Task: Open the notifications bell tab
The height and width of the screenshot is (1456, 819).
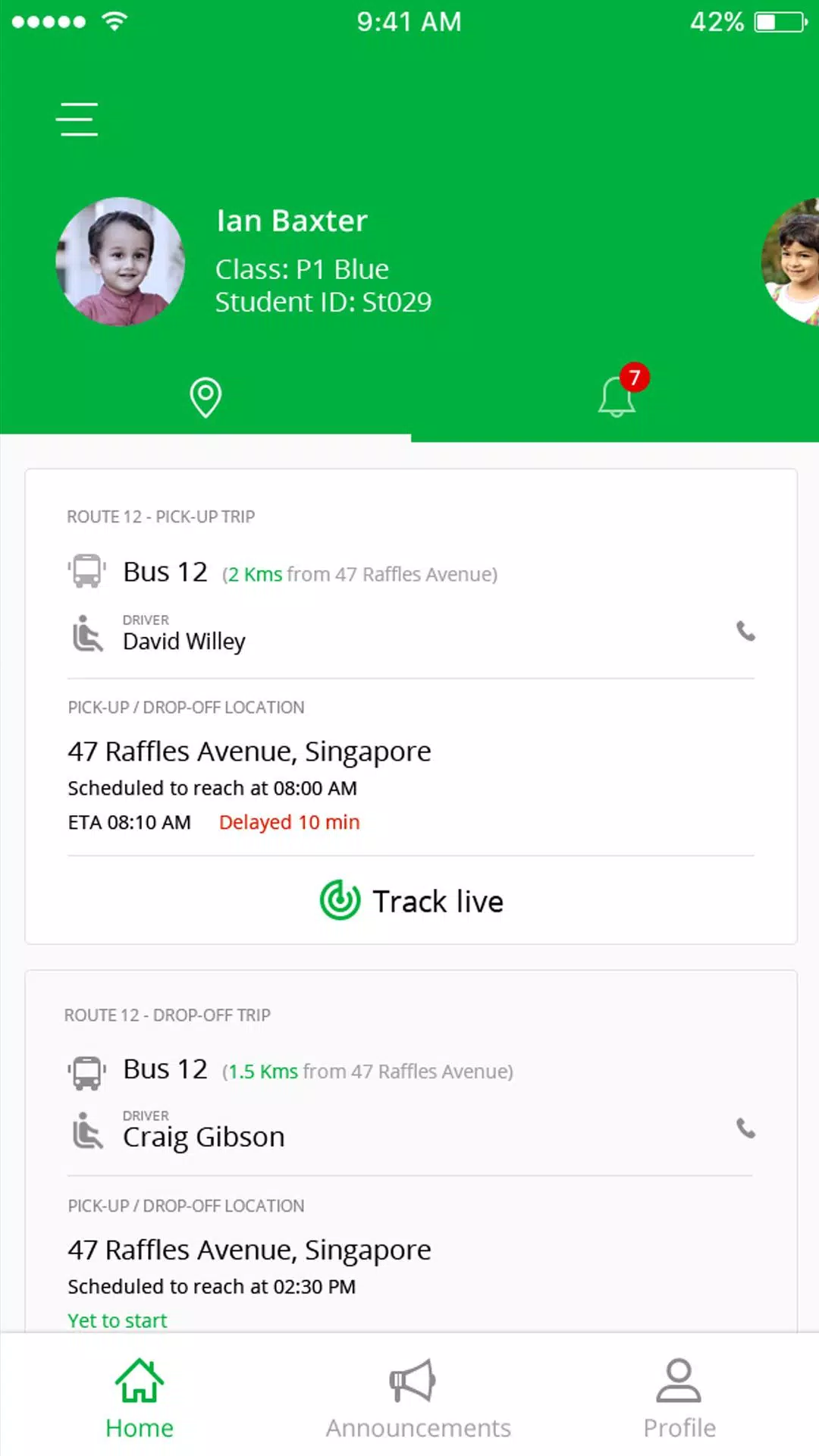Action: pos(617,396)
